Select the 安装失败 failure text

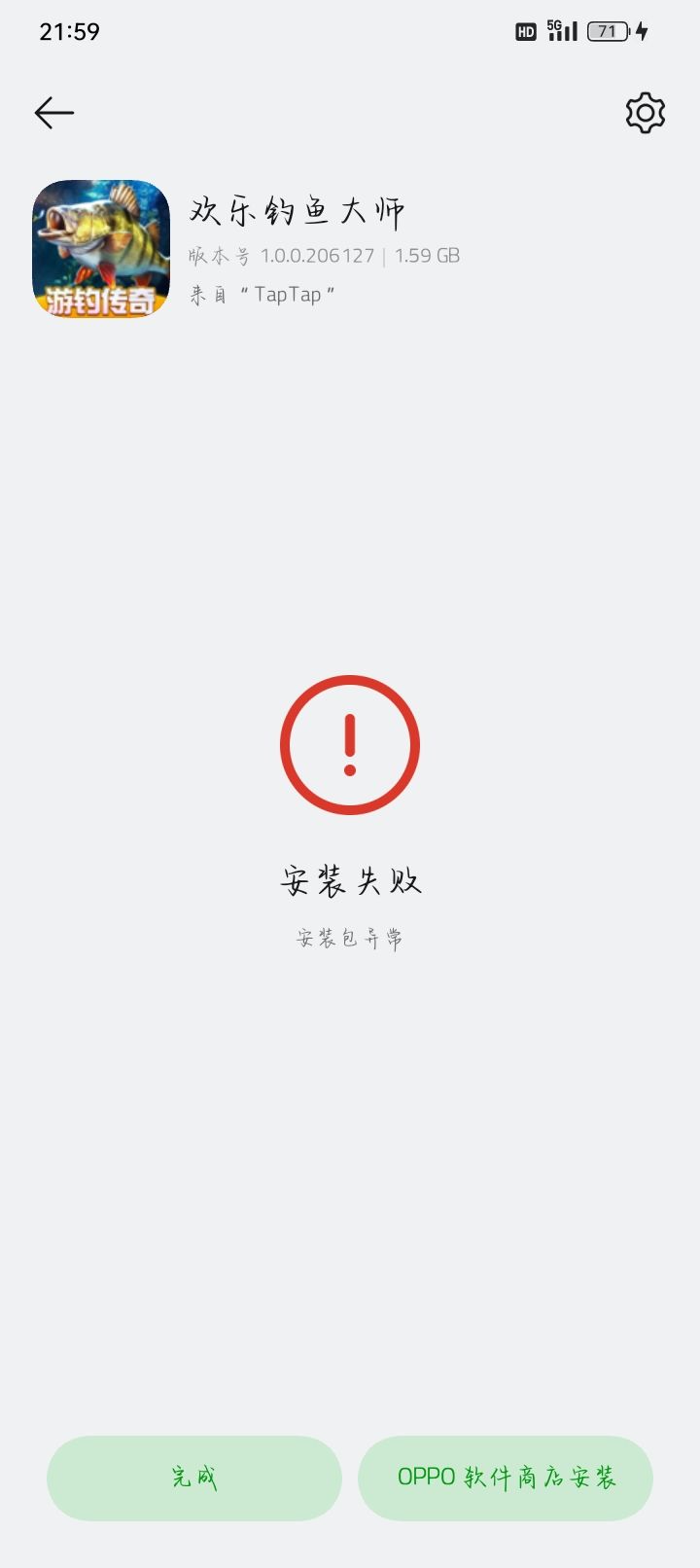[x=348, y=878]
